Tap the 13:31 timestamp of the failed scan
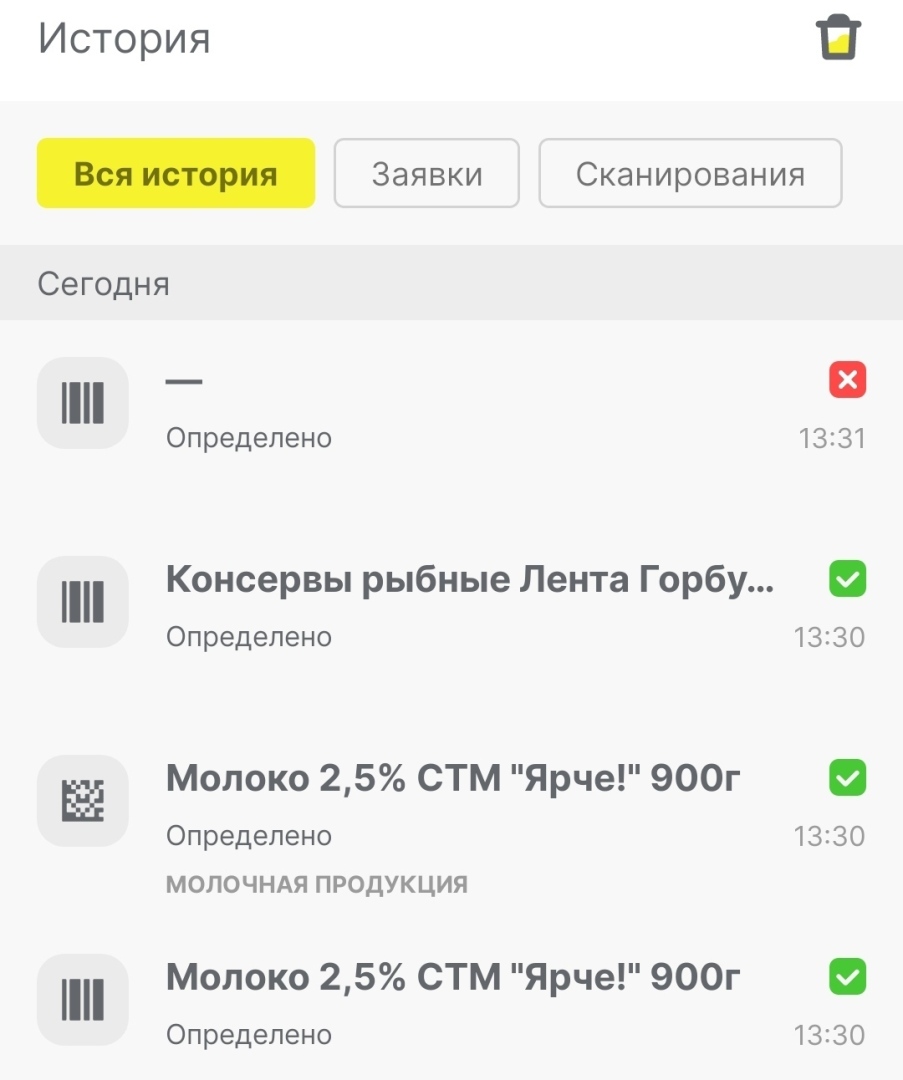Screen dimensions: 903x1080 point(833,437)
